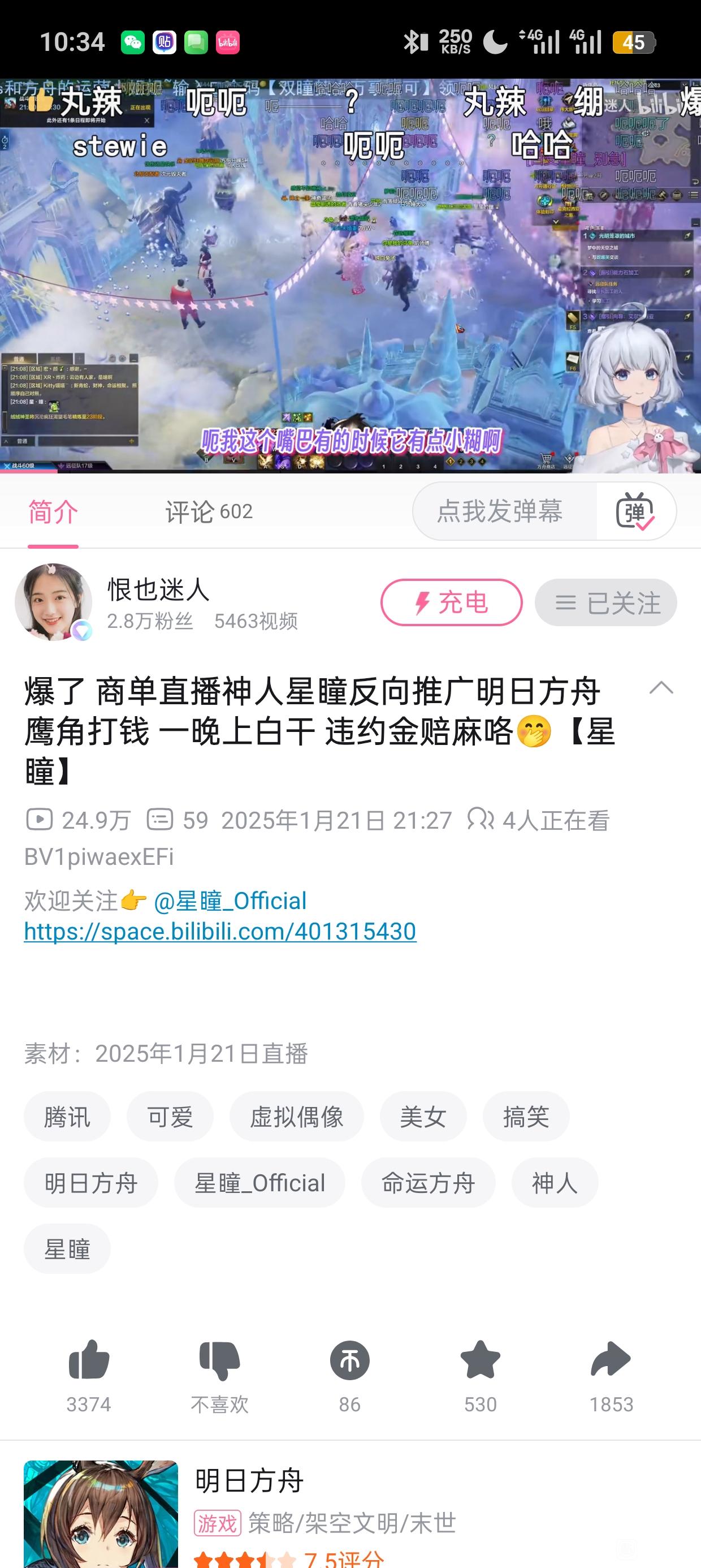Select the 简介 tab
Viewport: 701px width, 1568px height.
pyautogui.click(x=53, y=511)
